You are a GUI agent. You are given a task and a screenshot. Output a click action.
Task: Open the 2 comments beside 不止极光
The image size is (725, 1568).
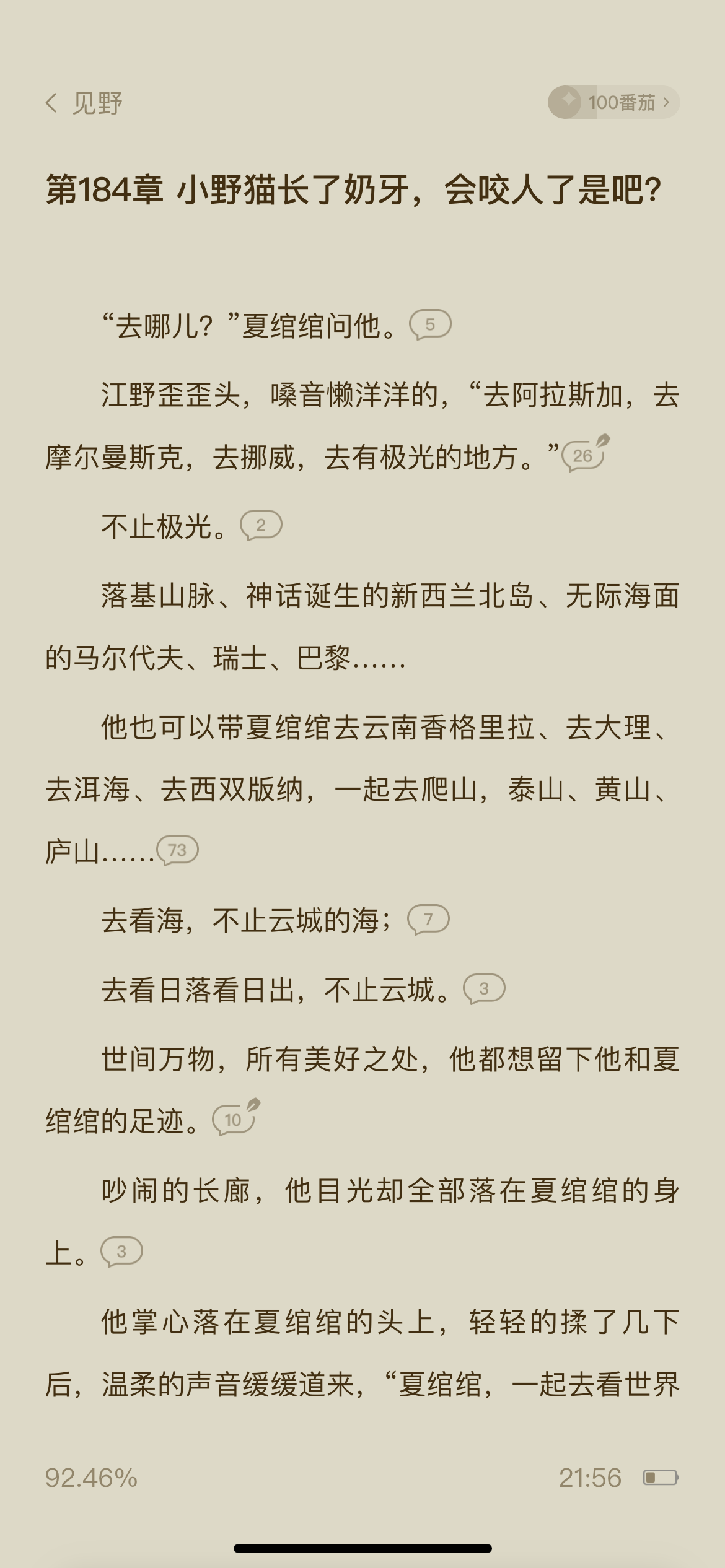coord(261,526)
